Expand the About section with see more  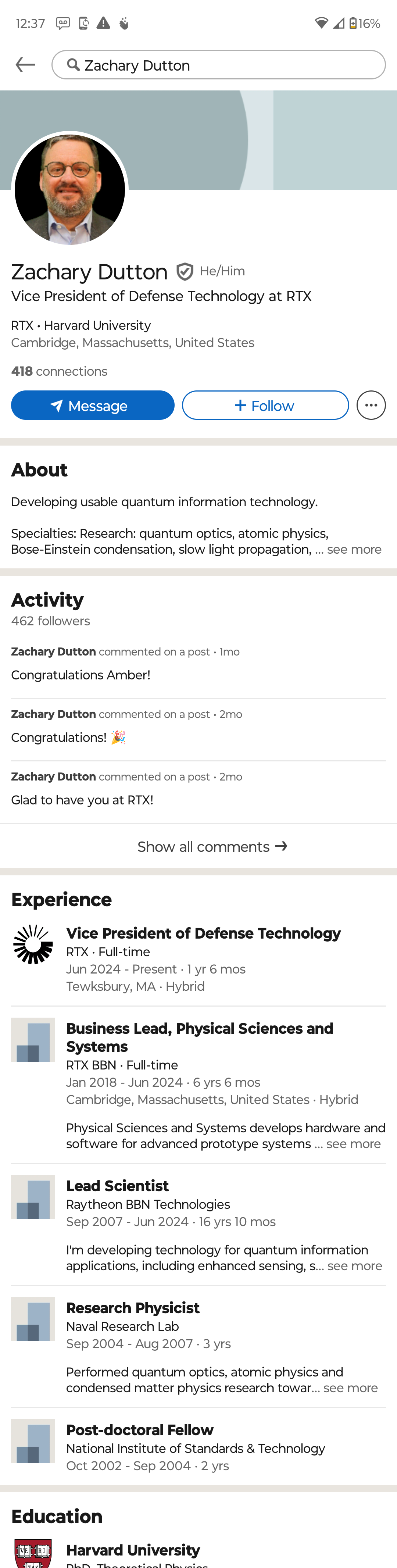354,550
